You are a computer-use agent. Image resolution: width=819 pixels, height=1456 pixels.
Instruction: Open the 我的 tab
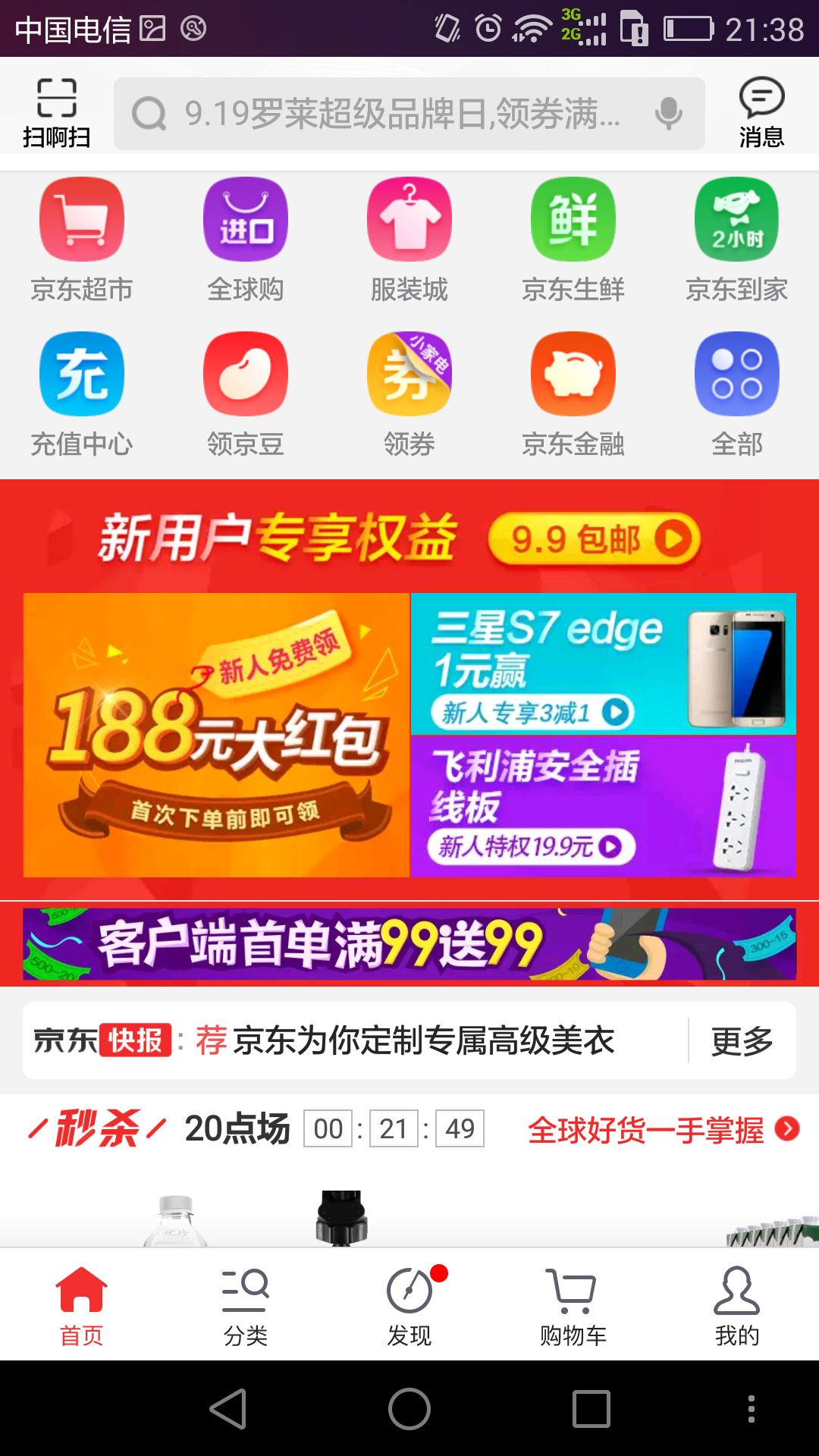tap(737, 1304)
